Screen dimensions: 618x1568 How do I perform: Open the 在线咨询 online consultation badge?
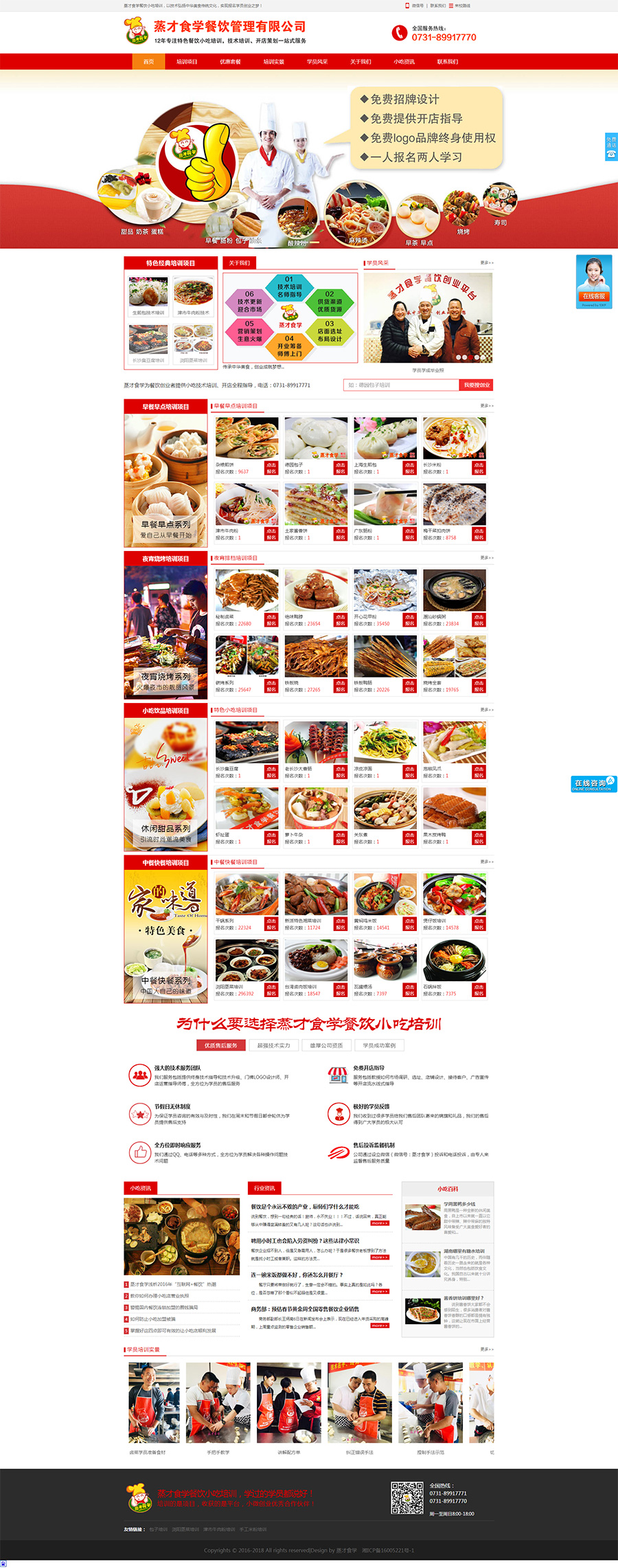(594, 784)
